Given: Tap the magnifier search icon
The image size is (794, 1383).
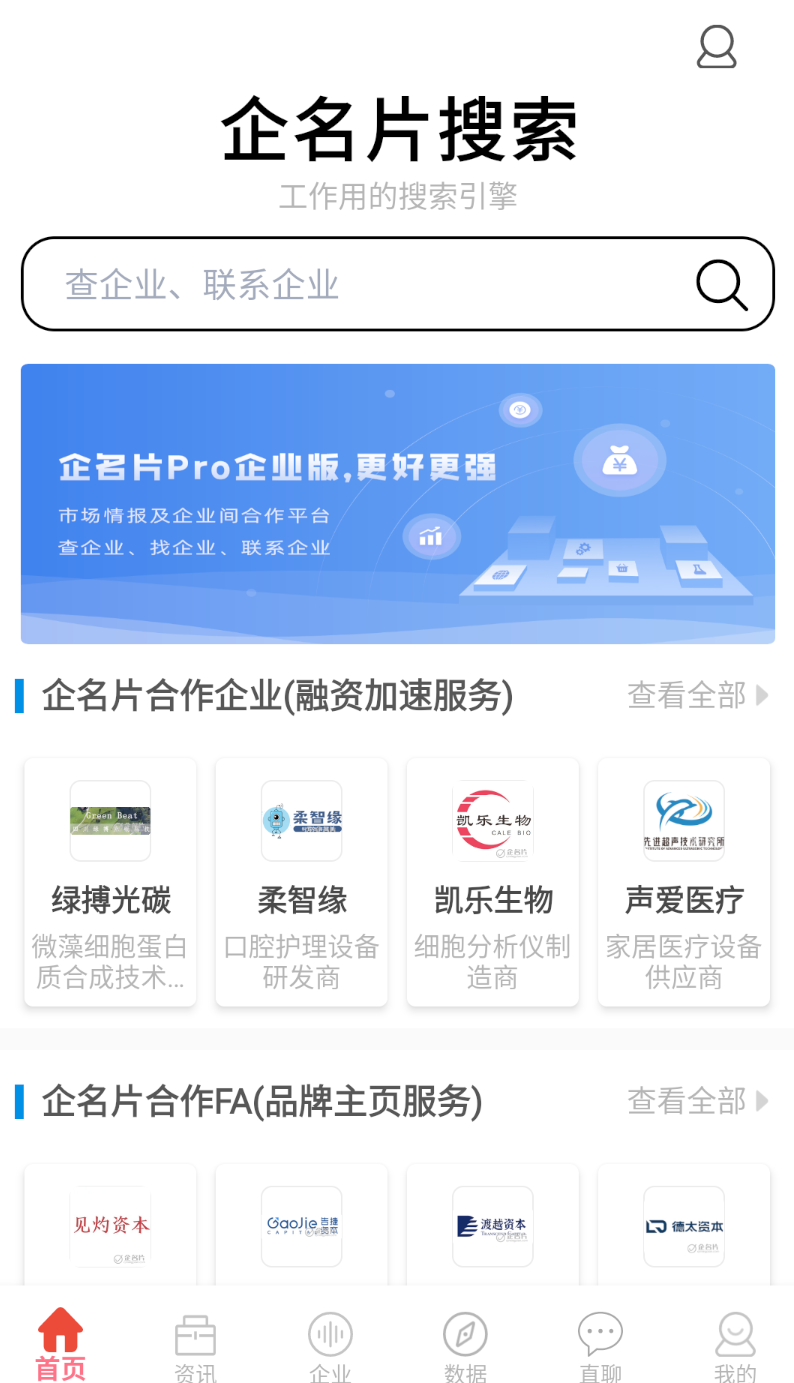Looking at the screenshot, I should pos(722,285).
